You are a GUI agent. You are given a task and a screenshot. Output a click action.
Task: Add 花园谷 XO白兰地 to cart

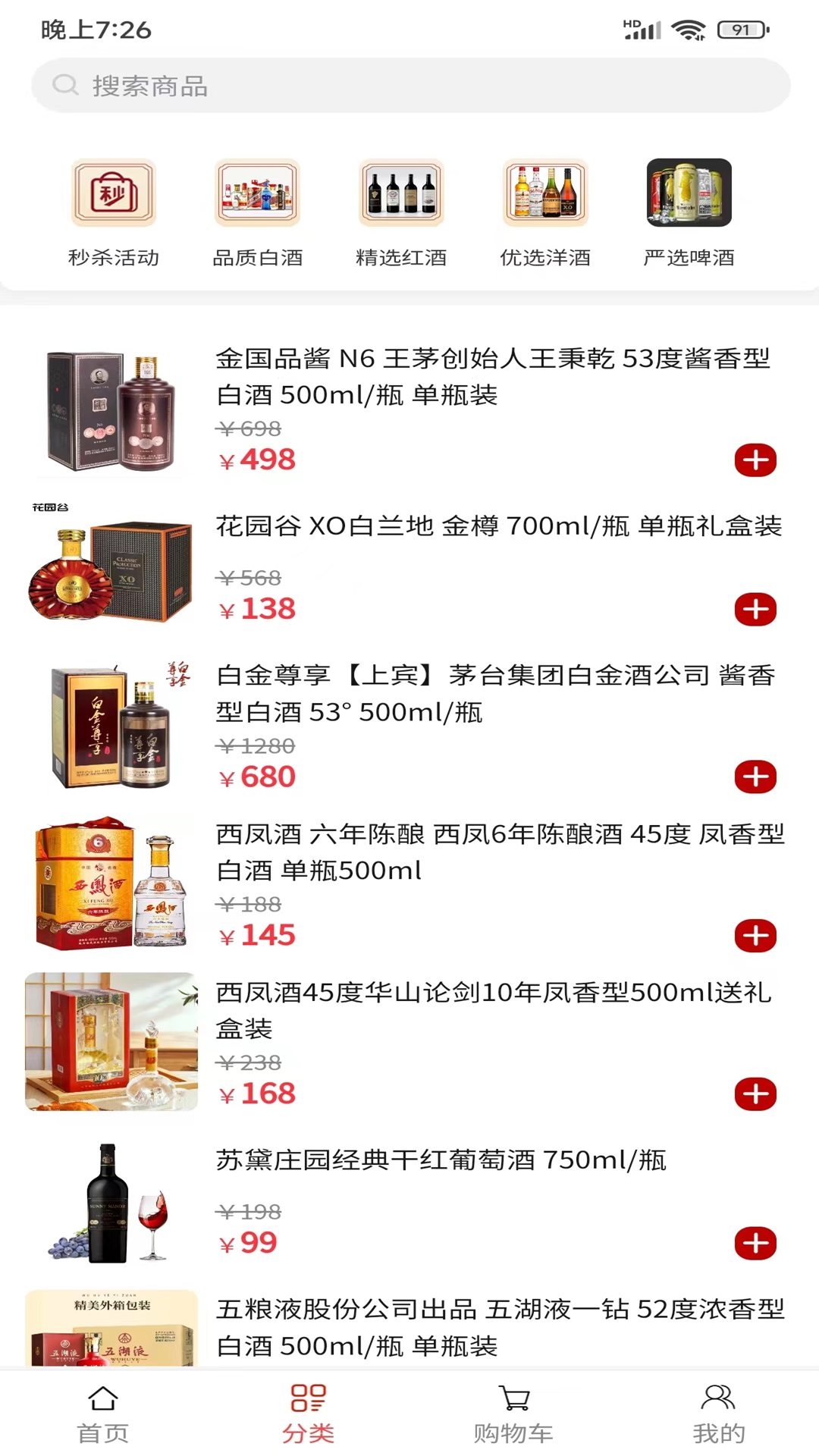pos(755,610)
